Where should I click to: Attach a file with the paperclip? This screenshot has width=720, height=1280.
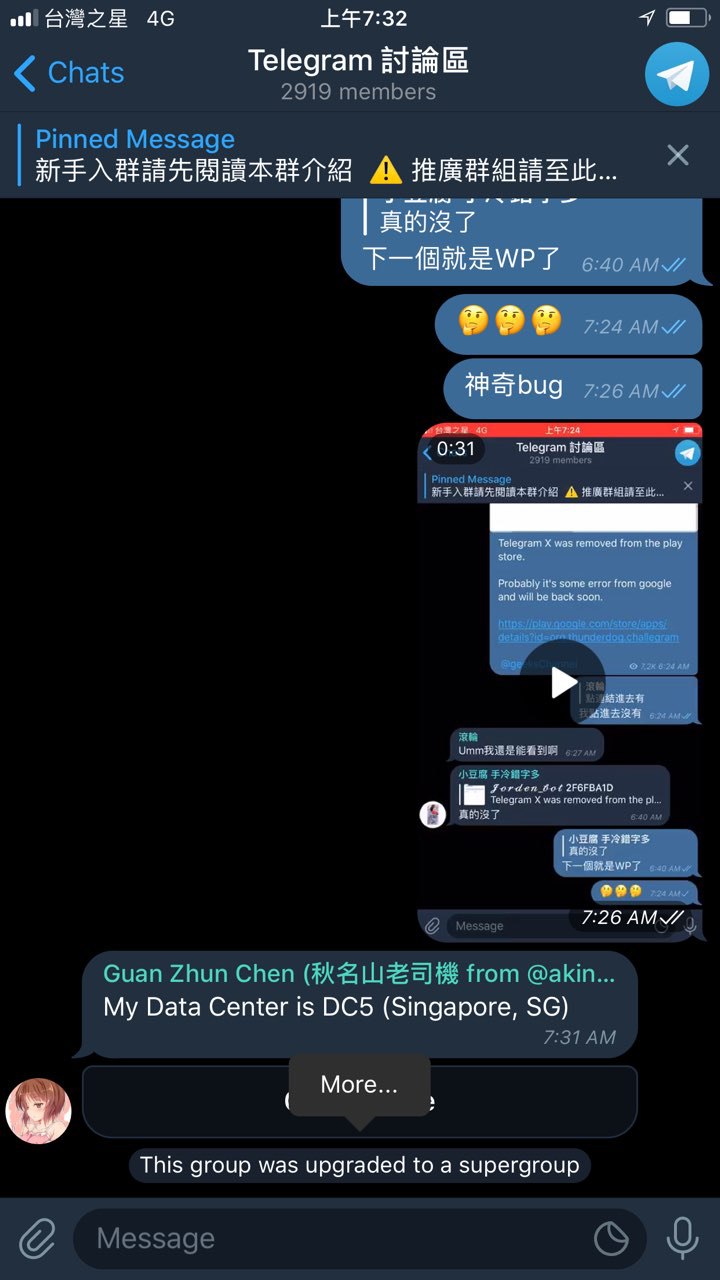coord(37,1238)
